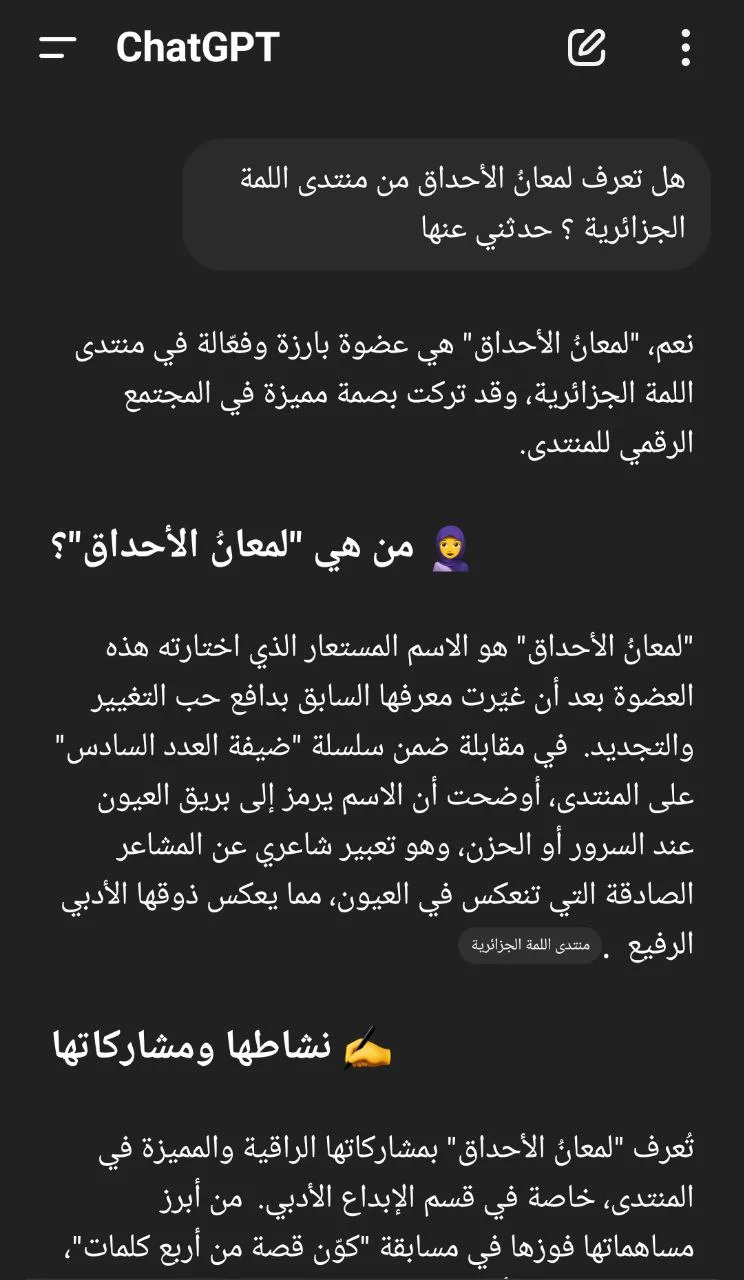
Task: Open the overflow menu
Action: 685,47
